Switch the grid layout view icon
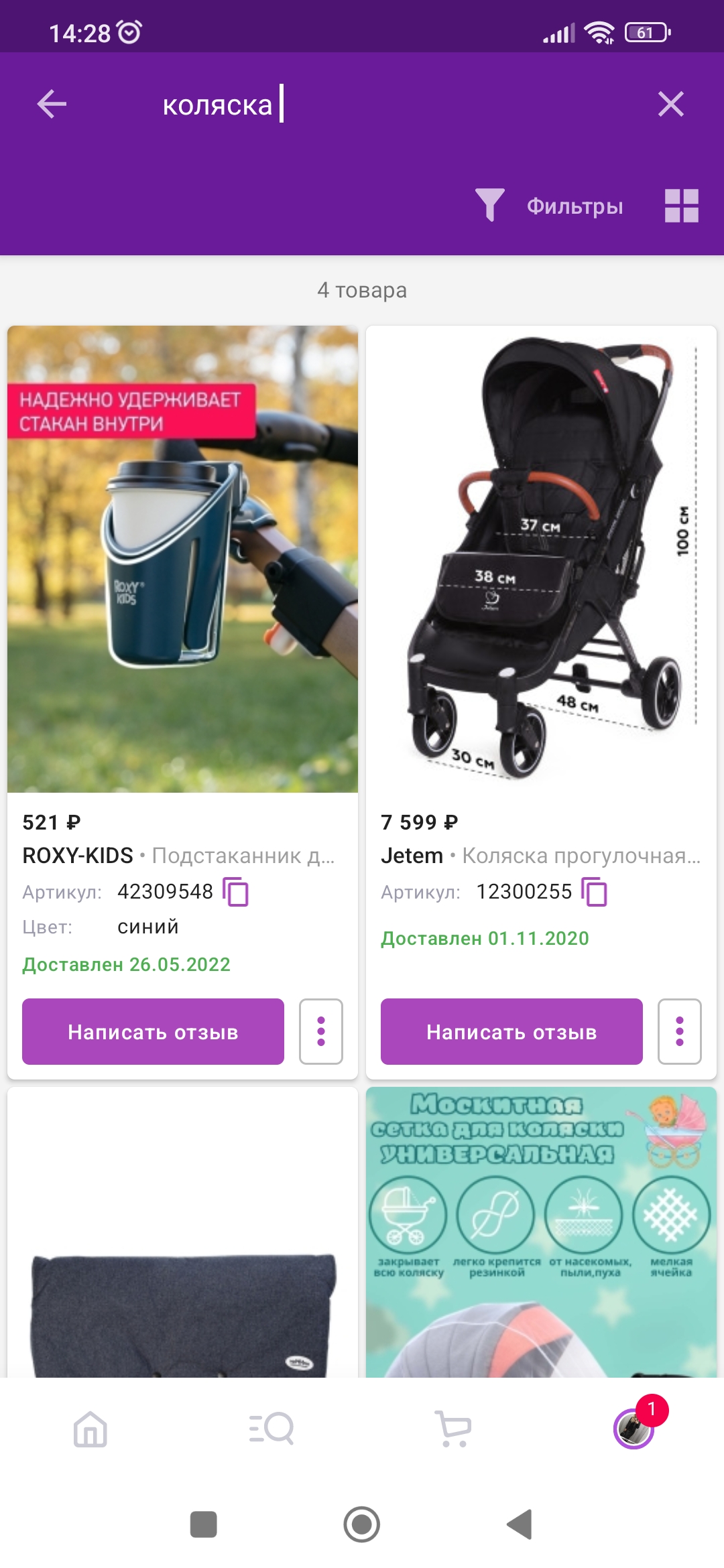The width and height of the screenshot is (724, 1568). coord(681,206)
